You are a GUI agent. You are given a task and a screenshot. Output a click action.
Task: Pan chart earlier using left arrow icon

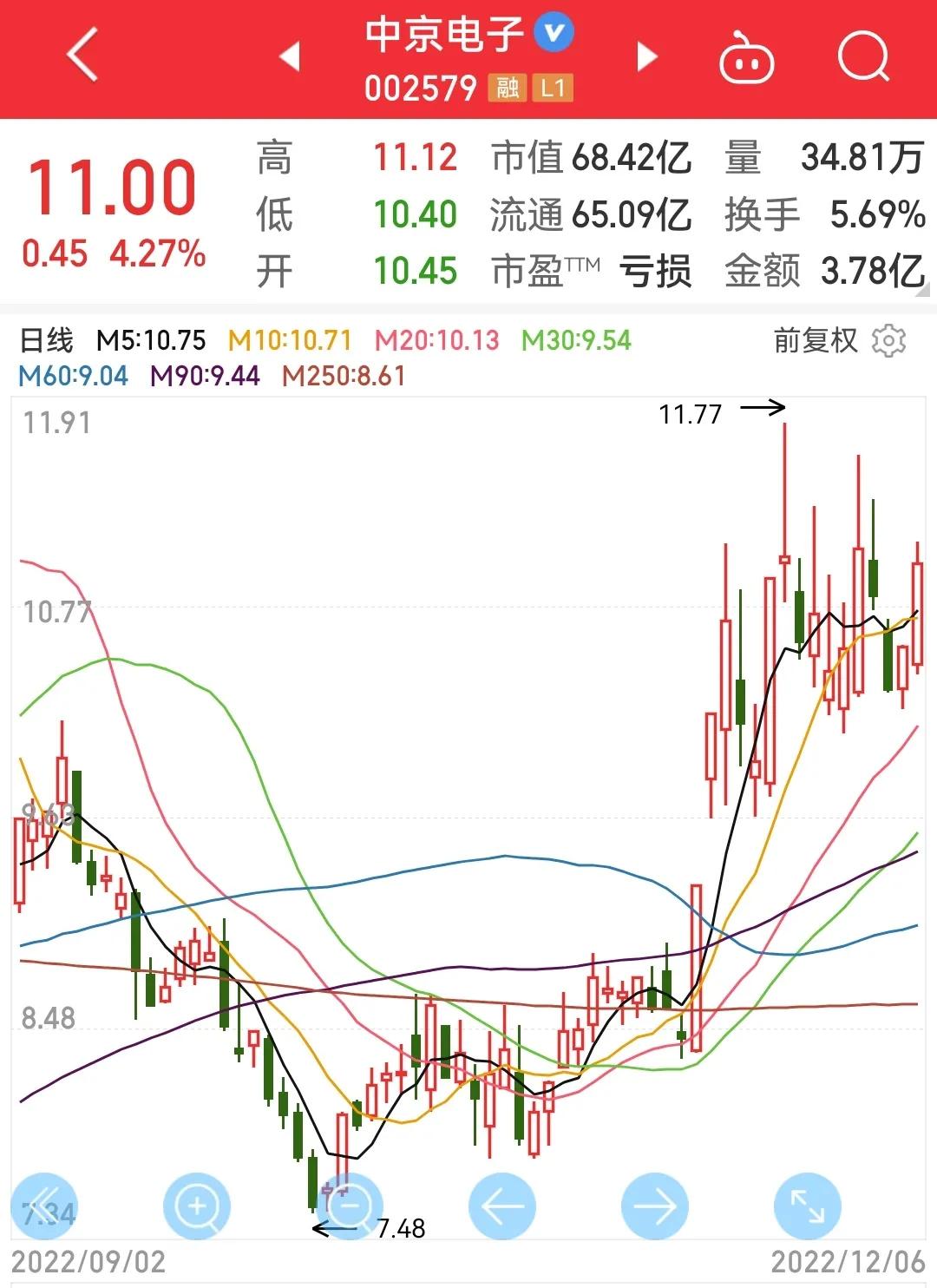tap(501, 1206)
